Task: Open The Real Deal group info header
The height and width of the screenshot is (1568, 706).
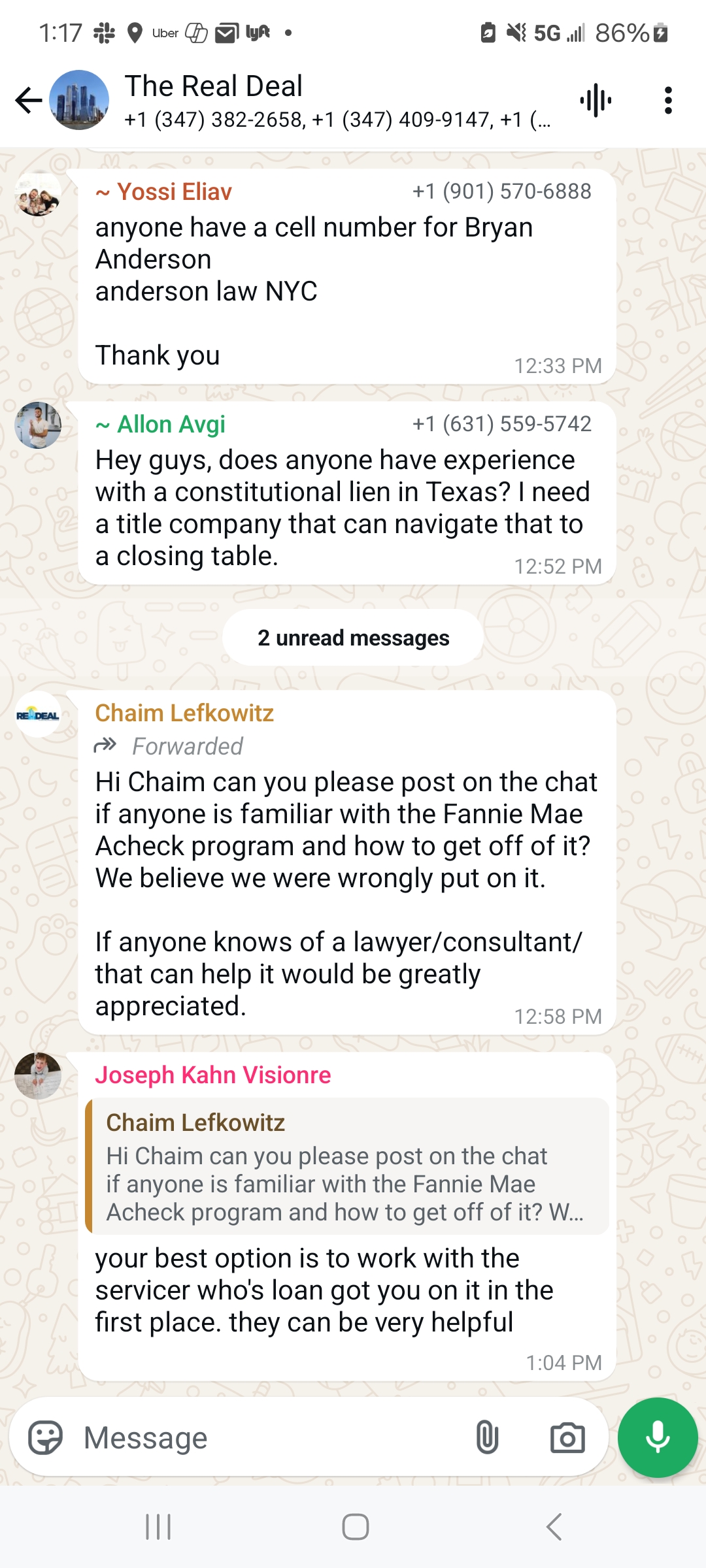Action: [x=337, y=101]
